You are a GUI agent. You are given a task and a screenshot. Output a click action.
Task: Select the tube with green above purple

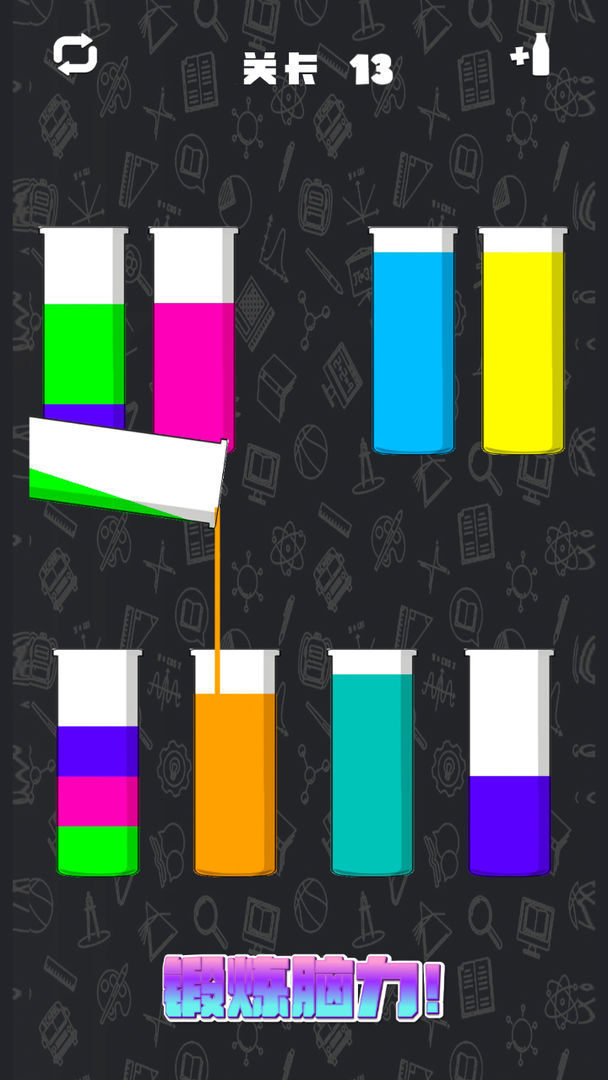(x=84, y=330)
